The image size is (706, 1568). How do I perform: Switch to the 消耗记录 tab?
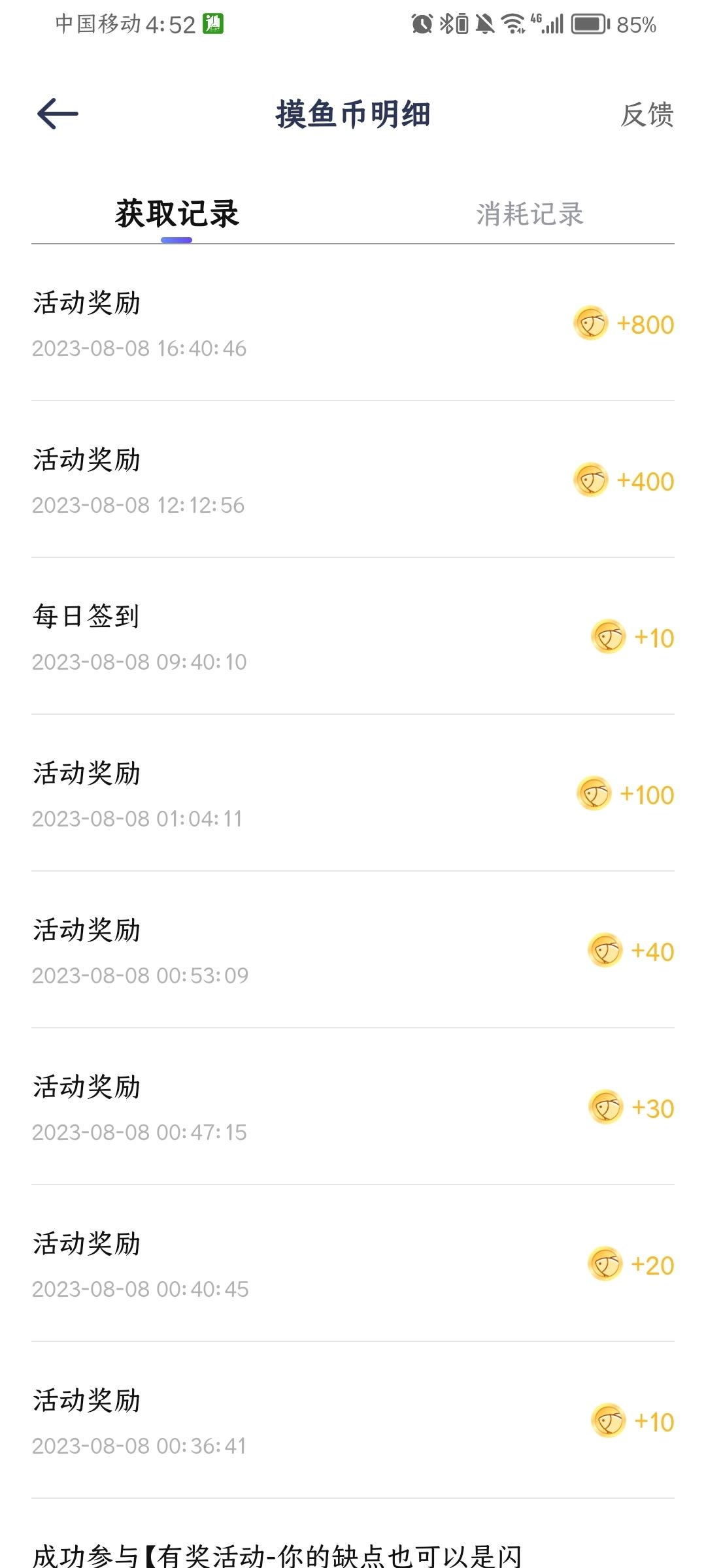[529, 214]
